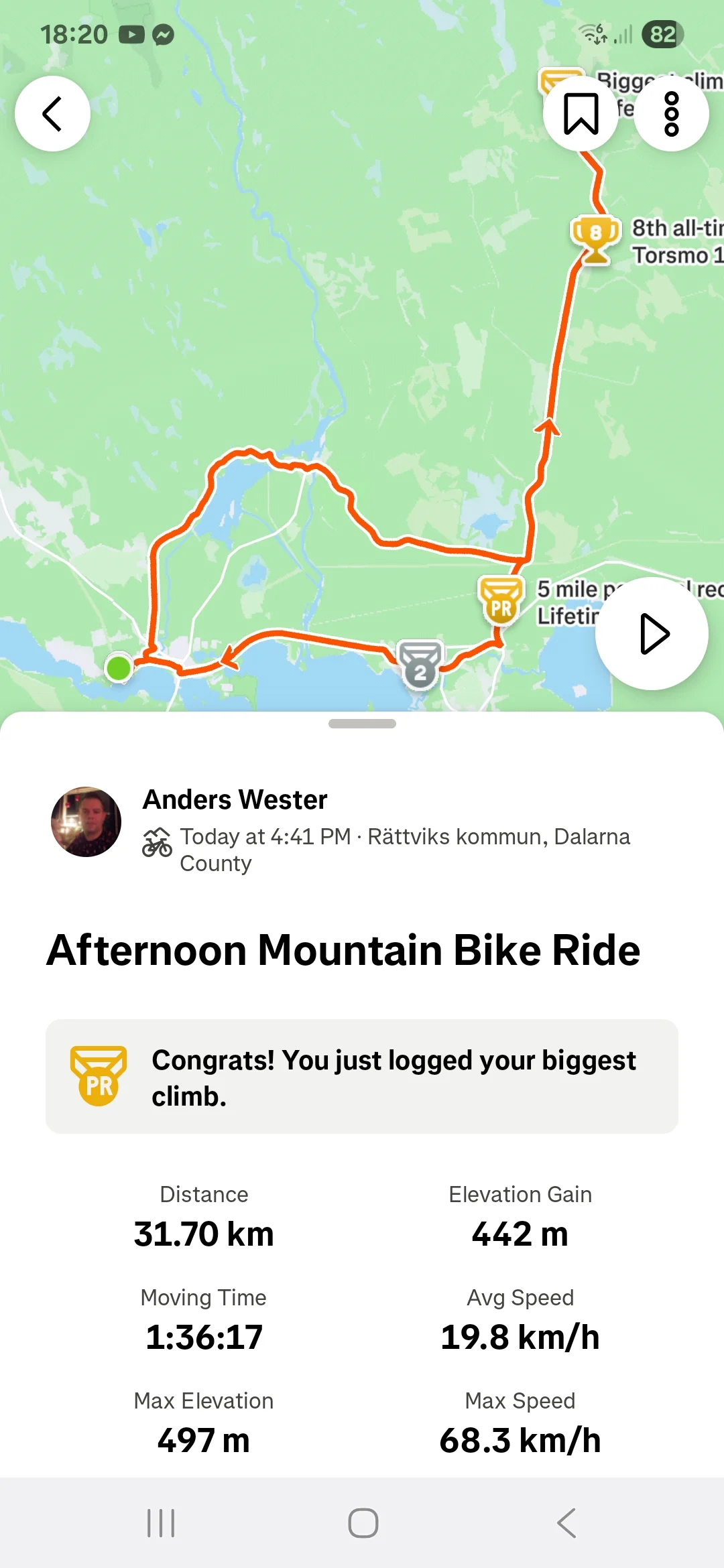
Task: Go back from the activity screen
Action: [52, 114]
